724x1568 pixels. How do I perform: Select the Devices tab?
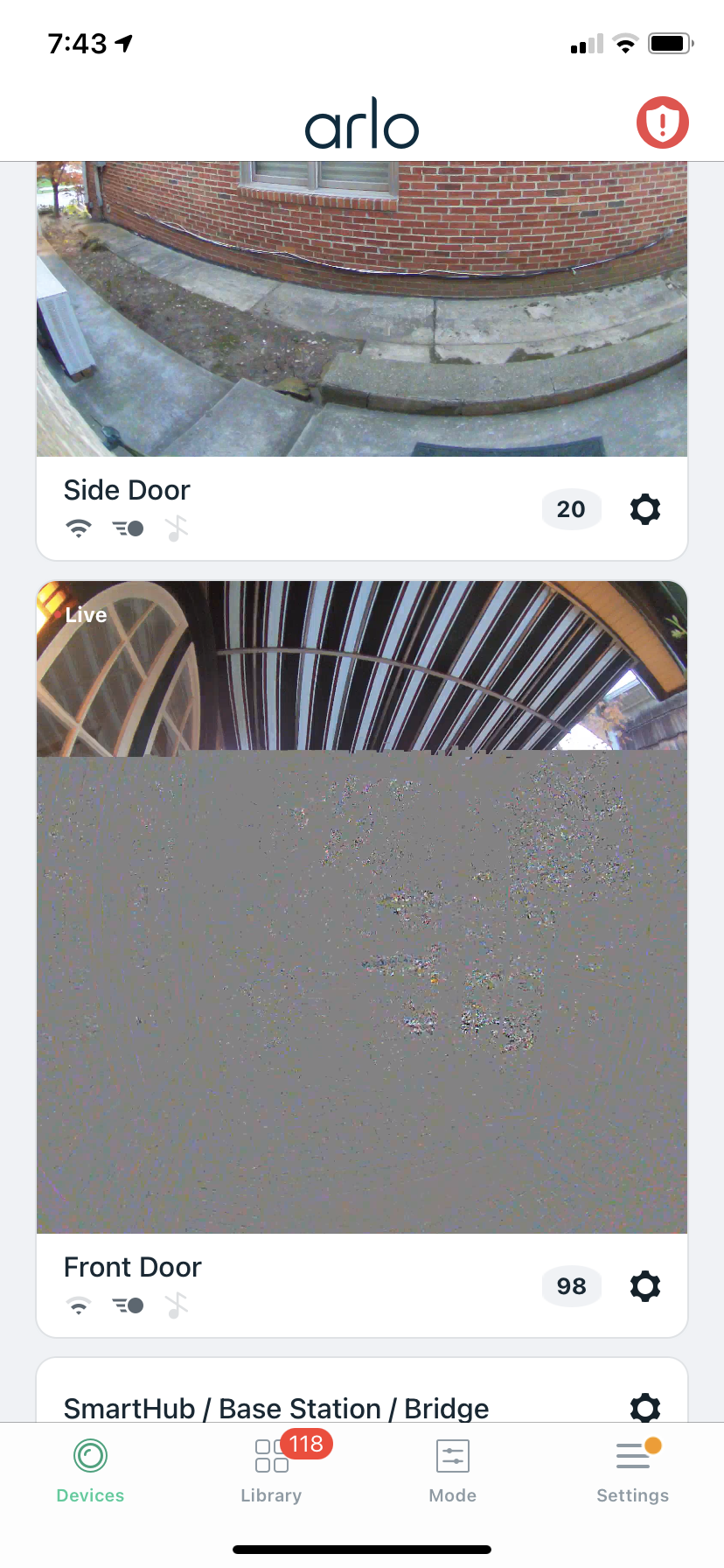point(91,1472)
